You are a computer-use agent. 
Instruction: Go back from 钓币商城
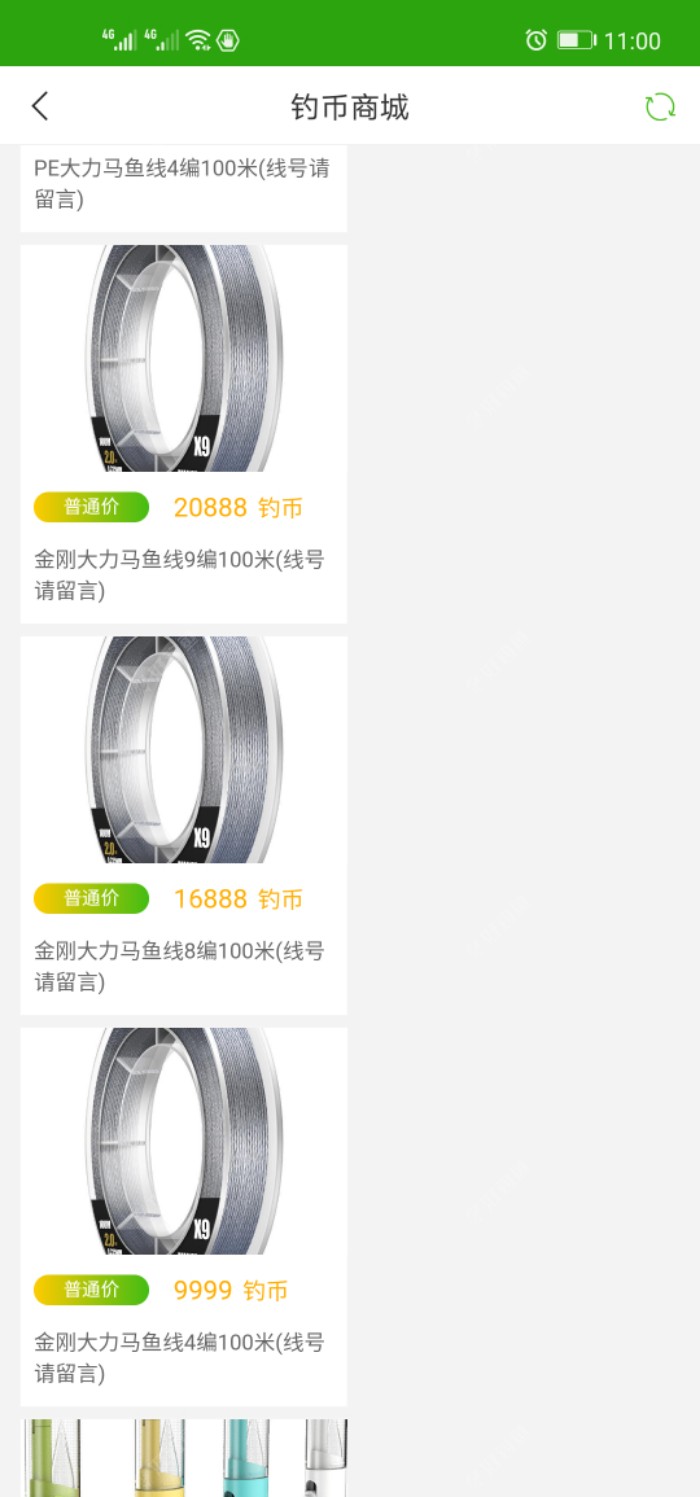click(40, 106)
